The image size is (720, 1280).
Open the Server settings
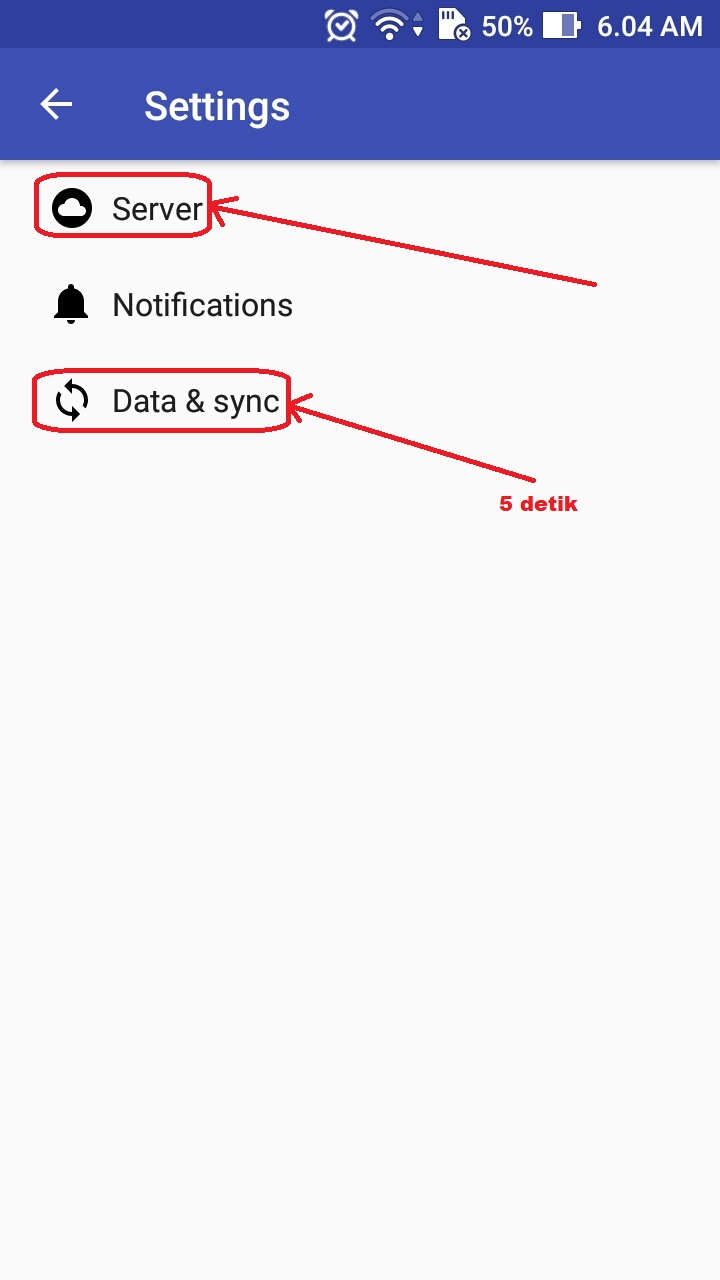click(360, 208)
